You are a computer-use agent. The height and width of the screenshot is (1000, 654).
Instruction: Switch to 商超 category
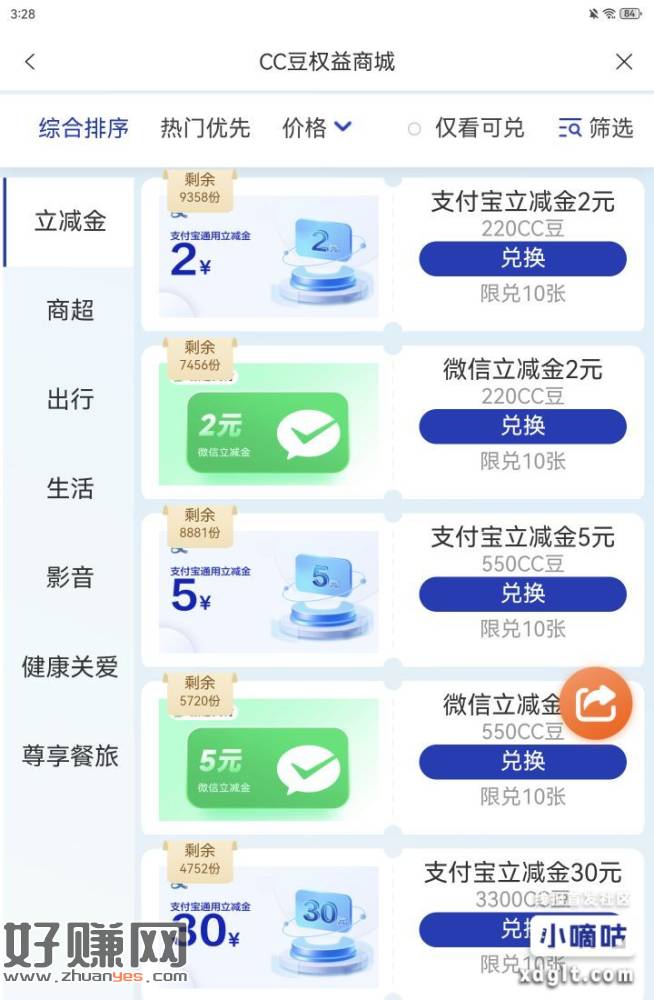70,310
